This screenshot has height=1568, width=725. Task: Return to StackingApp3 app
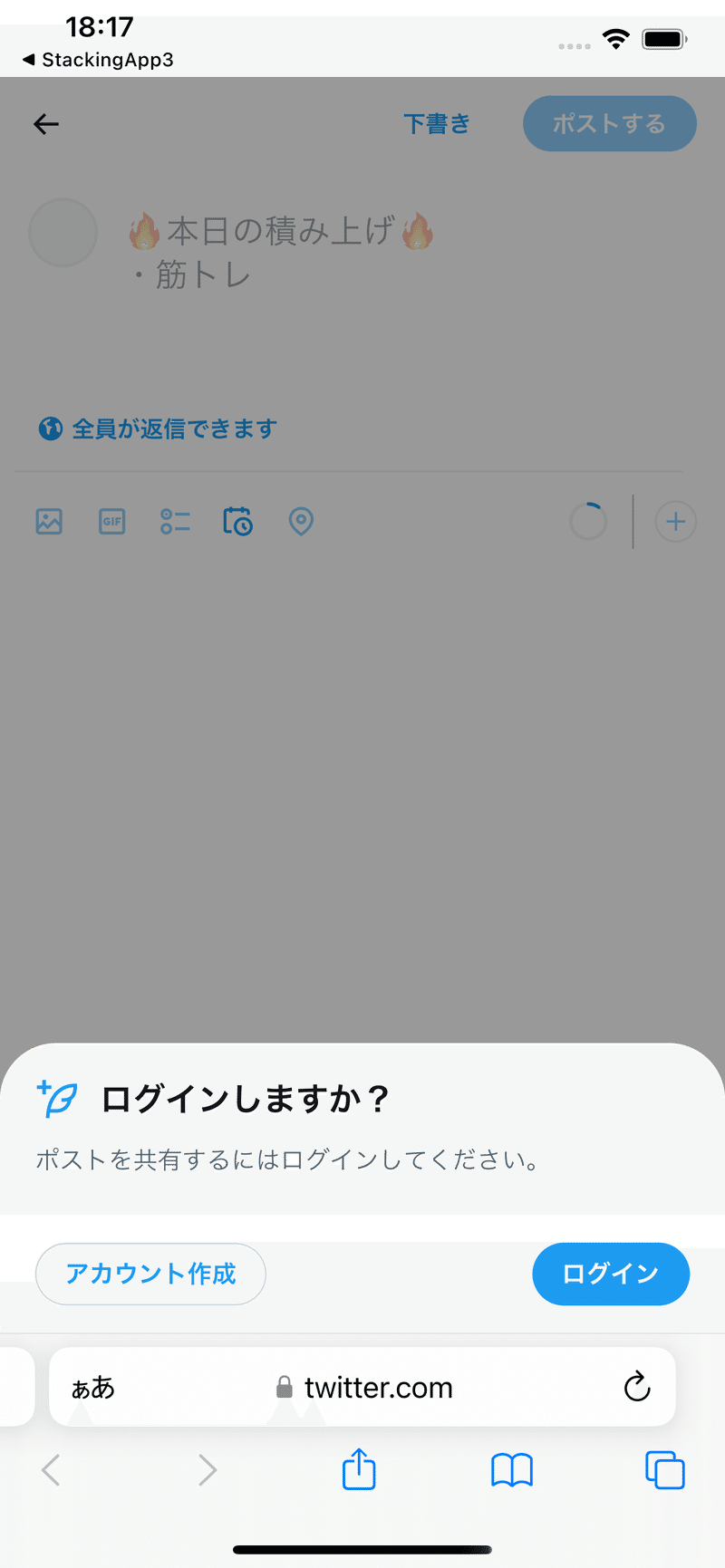98,60
